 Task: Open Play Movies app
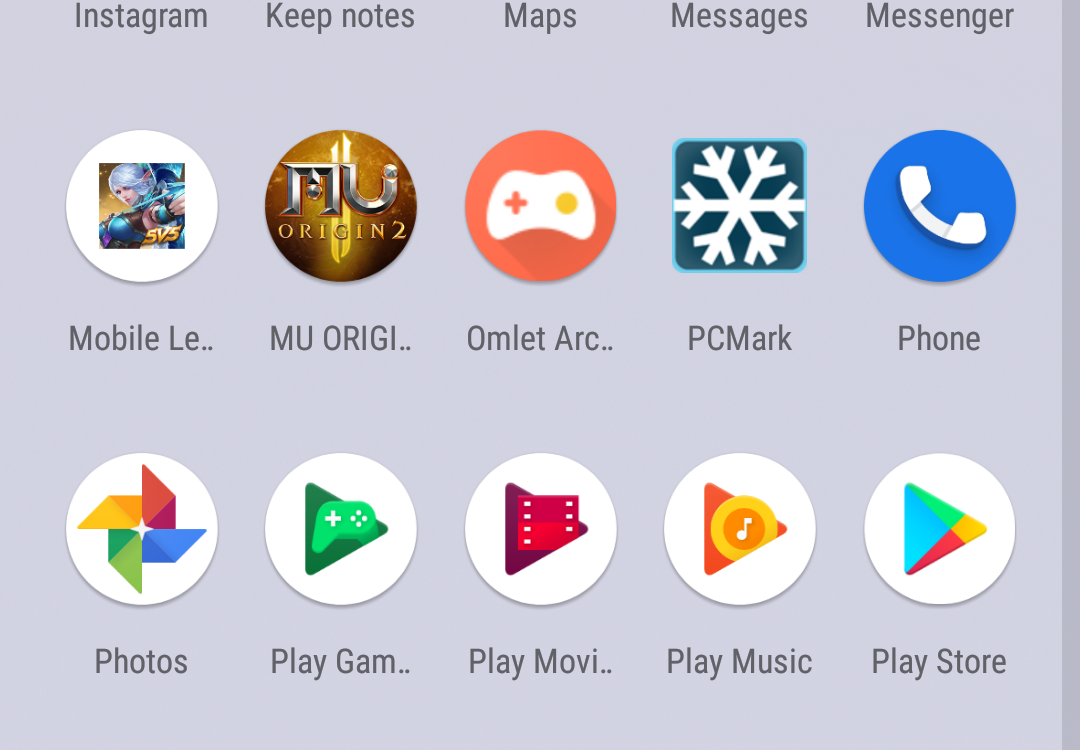point(540,529)
